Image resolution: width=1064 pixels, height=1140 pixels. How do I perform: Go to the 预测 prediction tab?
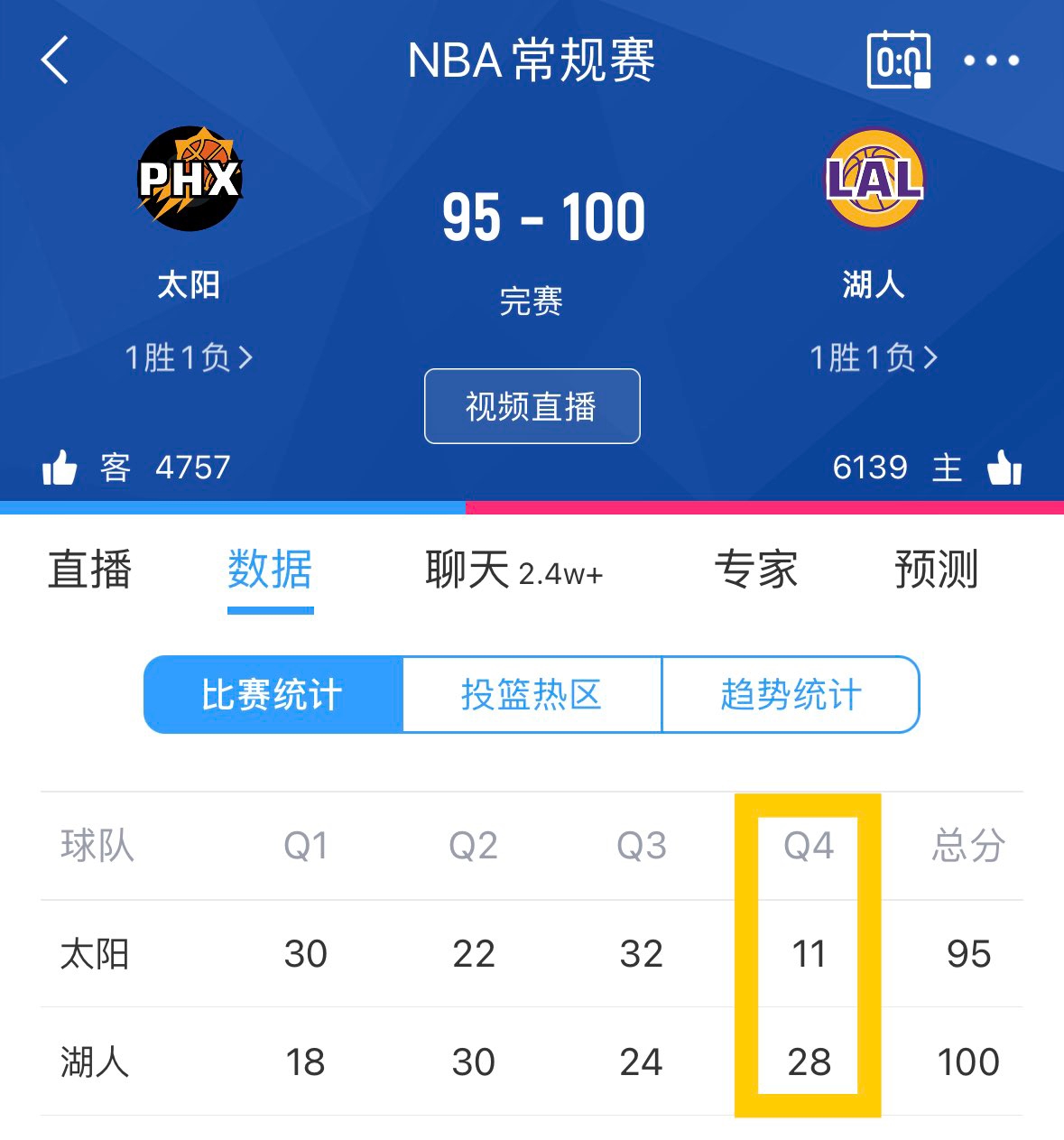936,570
